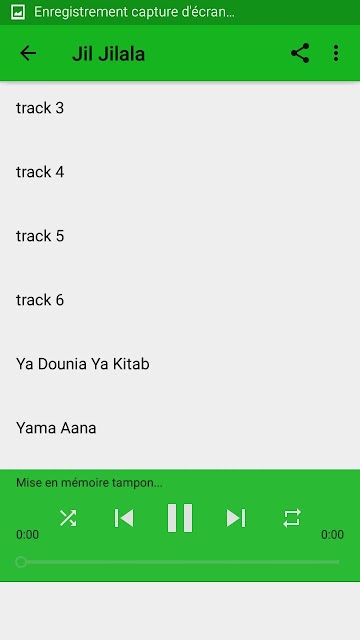The image size is (360, 640).
Task: Skip to the next track
Action: pyautogui.click(x=236, y=518)
